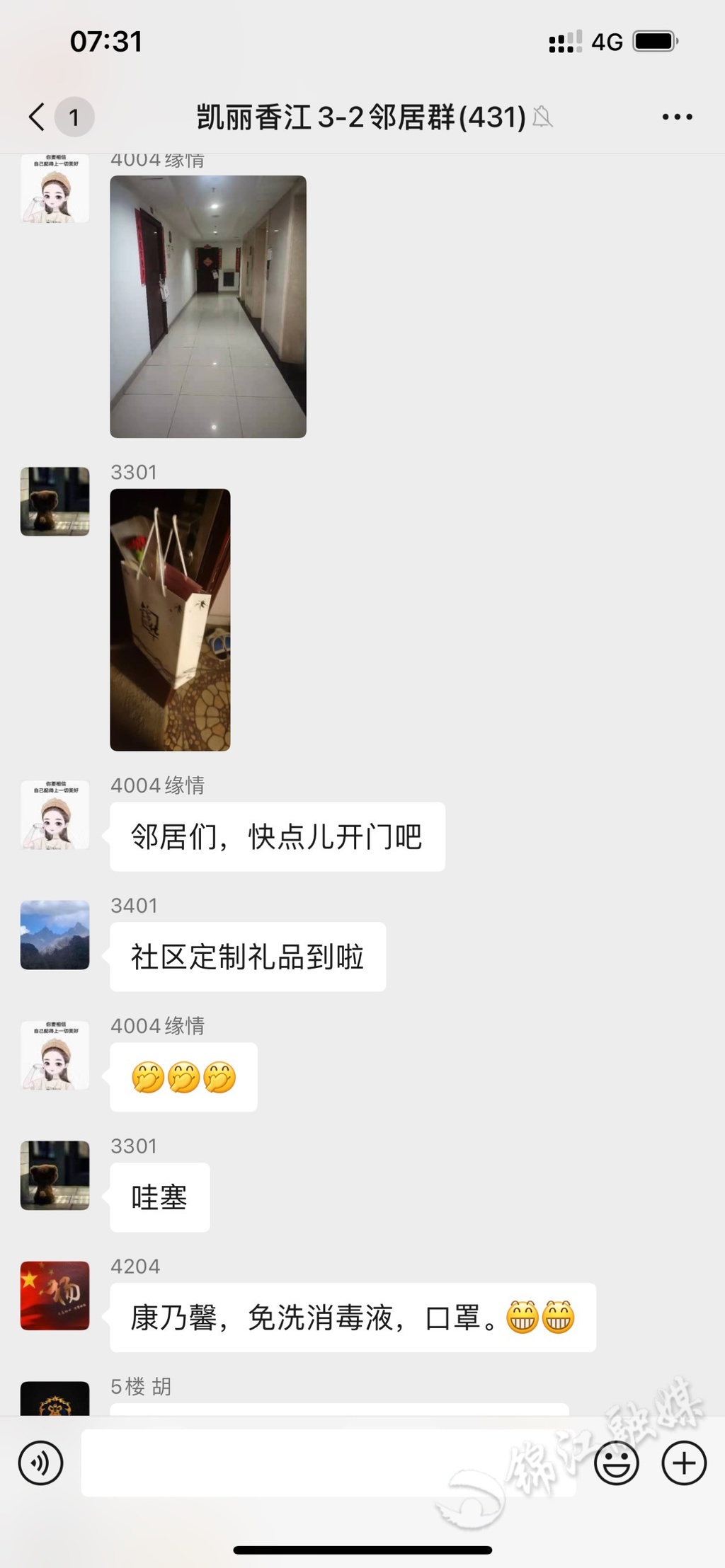Tap the battery icon in the status bar
The height and width of the screenshot is (1568, 725).
click(652, 42)
